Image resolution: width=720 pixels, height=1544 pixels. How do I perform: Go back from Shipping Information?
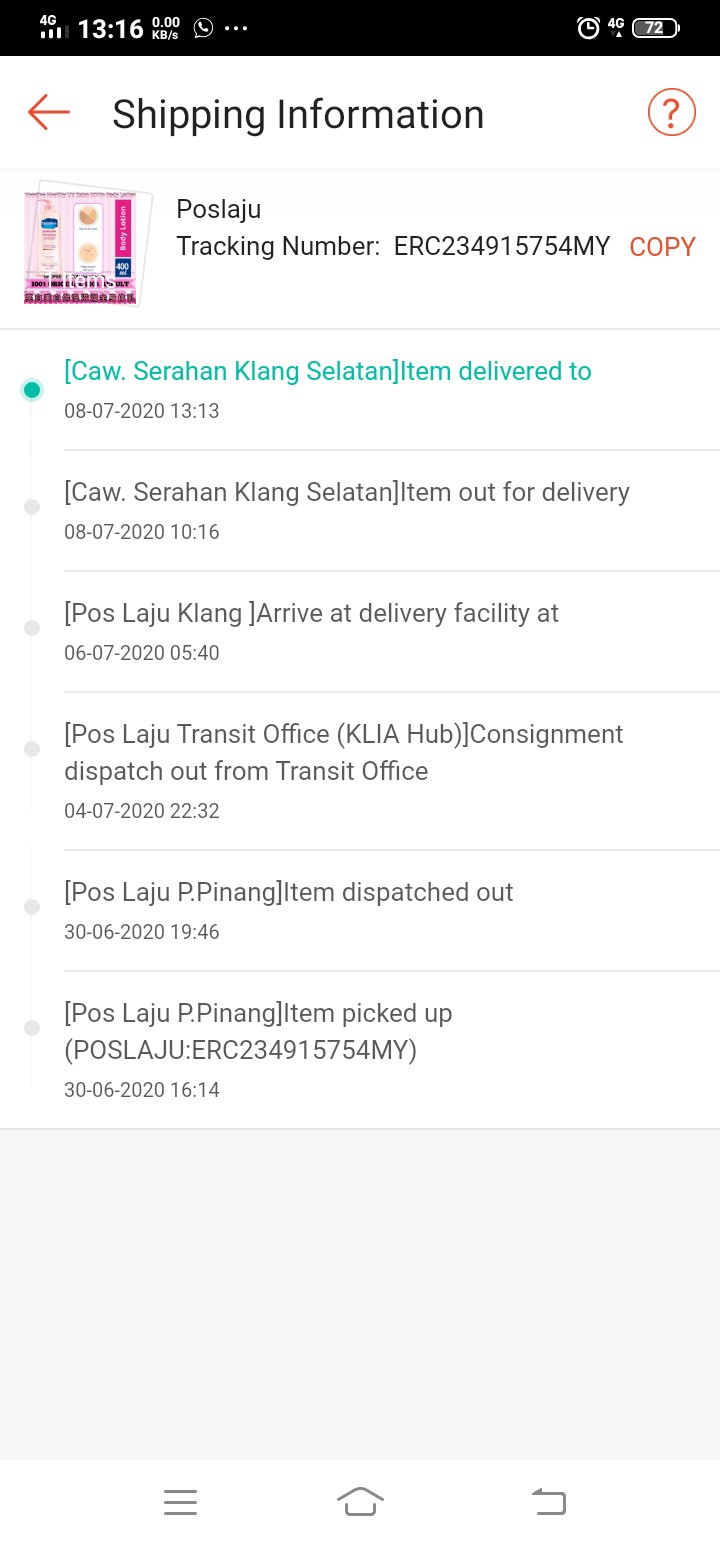point(49,113)
